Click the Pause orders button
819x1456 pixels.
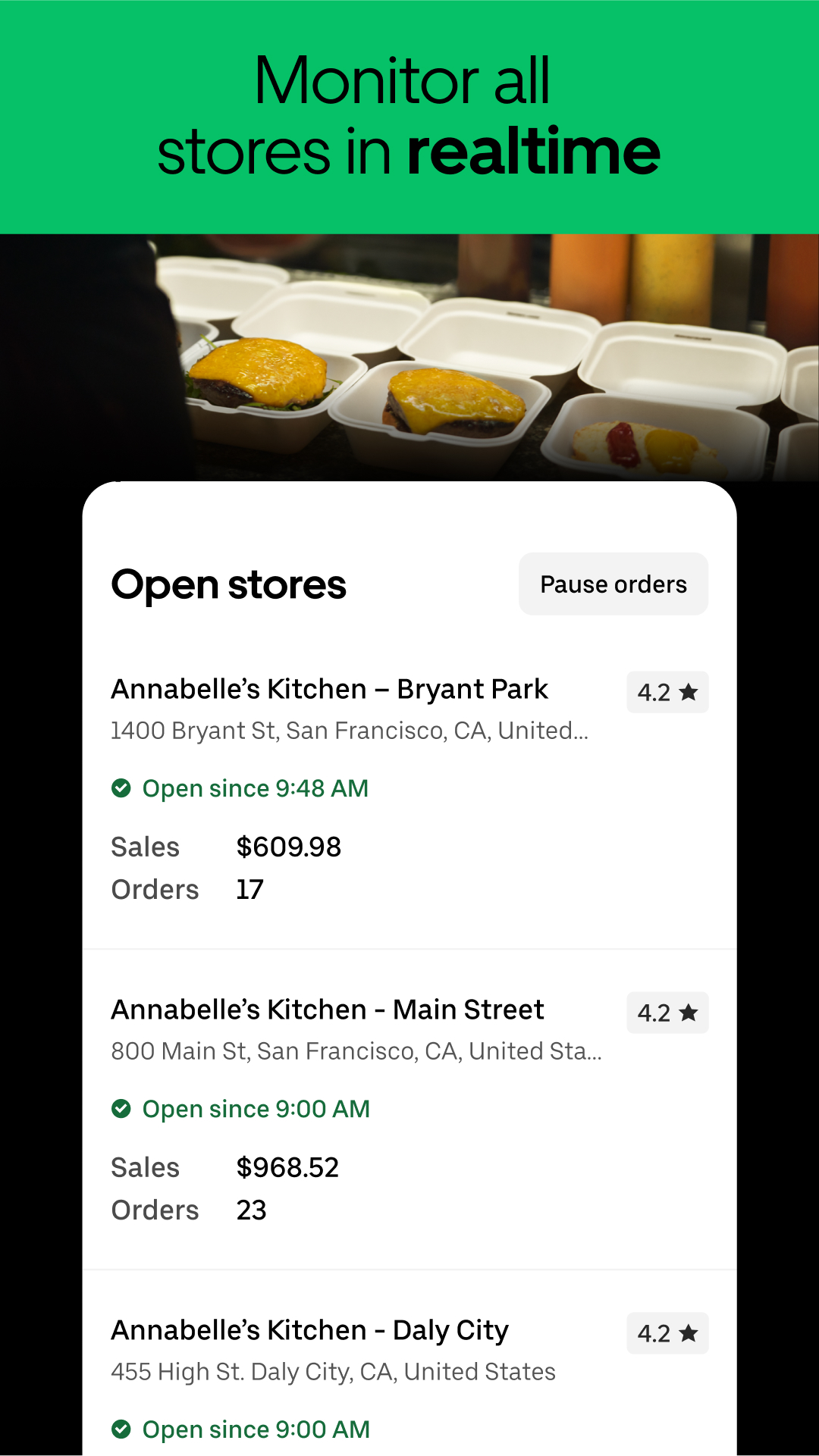(x=613, y=584)
